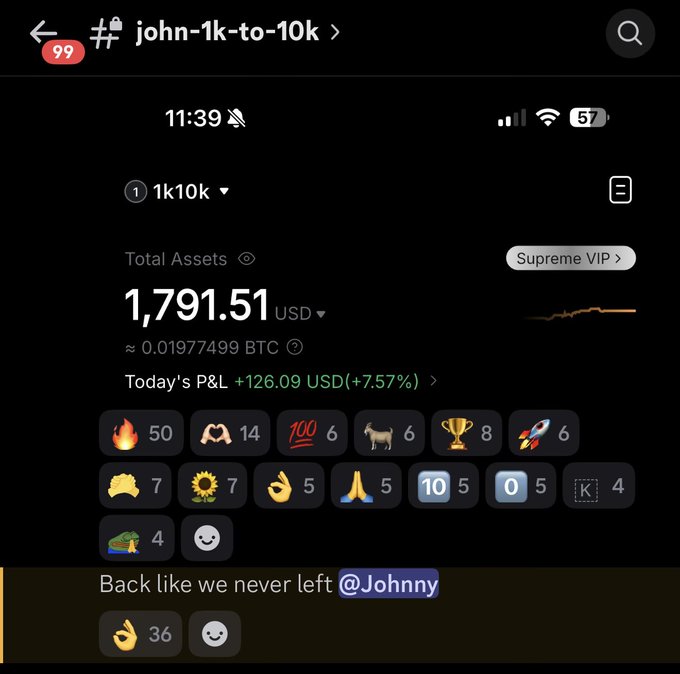Add the goat emoji reaction

point(388,433)
